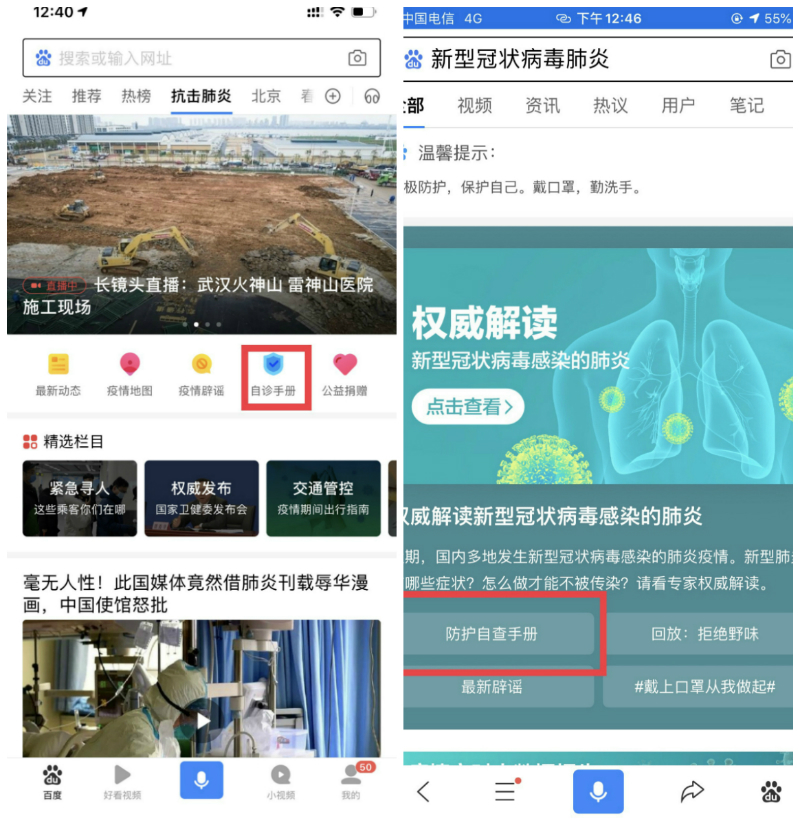This screenshot has height=825, width=800.
Task: Open the 权威发布 featured card
Action: [201, 497]
